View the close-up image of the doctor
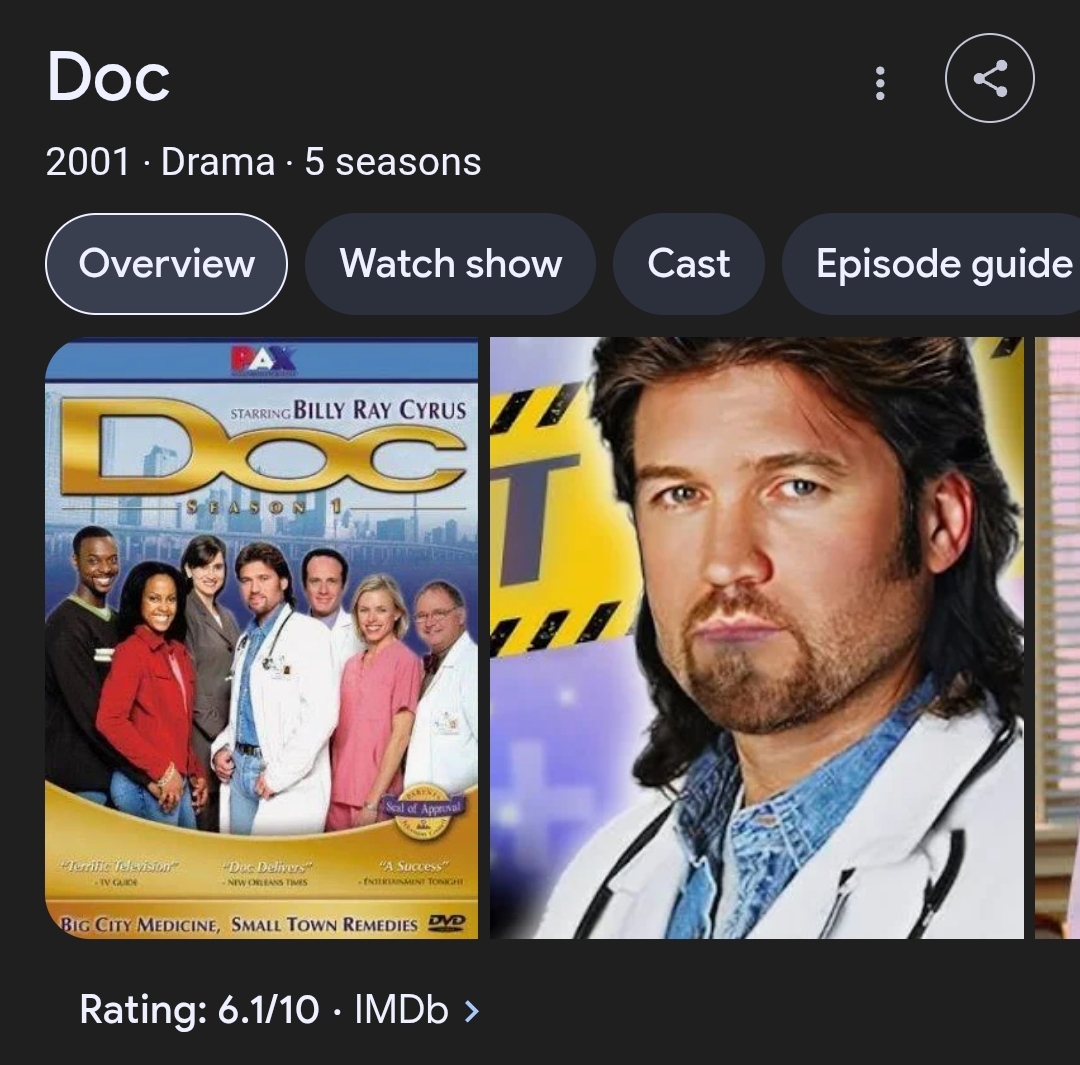1080x1065 pixels. click(757, 638)
